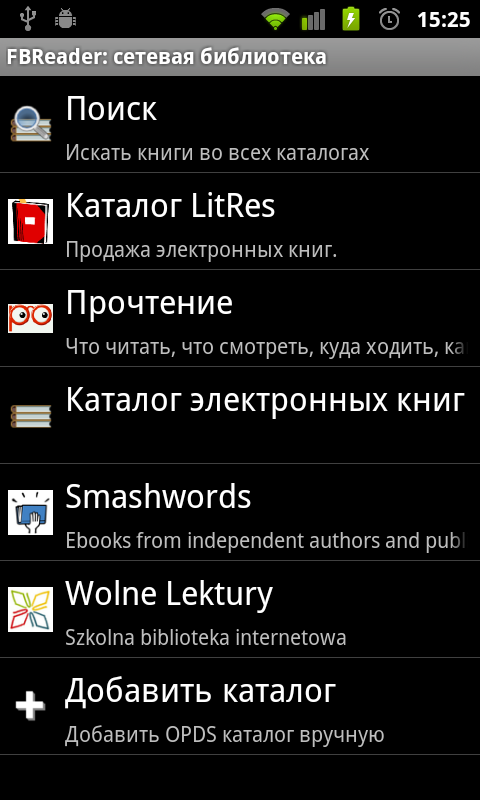Open Поиск to search all catalogs
Image resolution: width=480 pixels, height=800 pixels.
coord(240,124)
